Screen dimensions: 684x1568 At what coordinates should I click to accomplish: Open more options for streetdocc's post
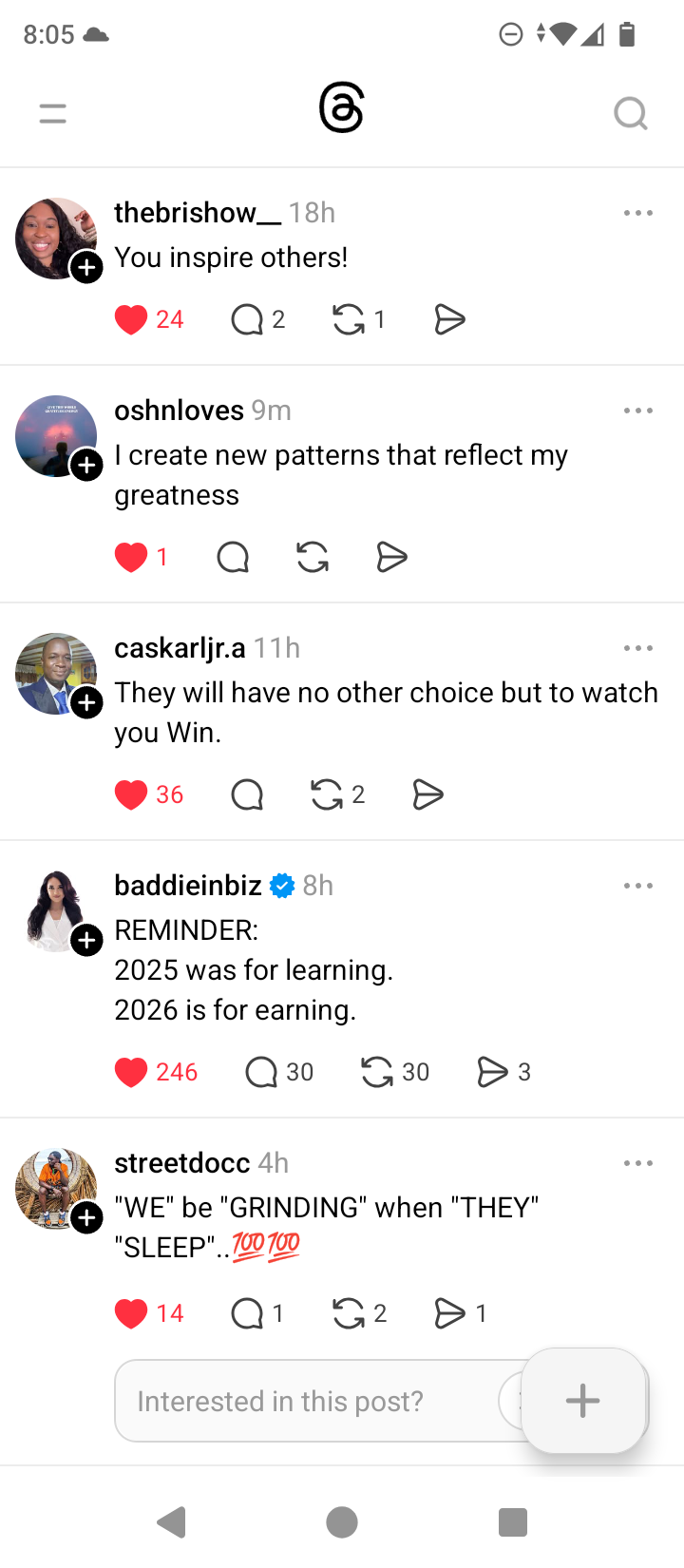tap(637, 1163)
